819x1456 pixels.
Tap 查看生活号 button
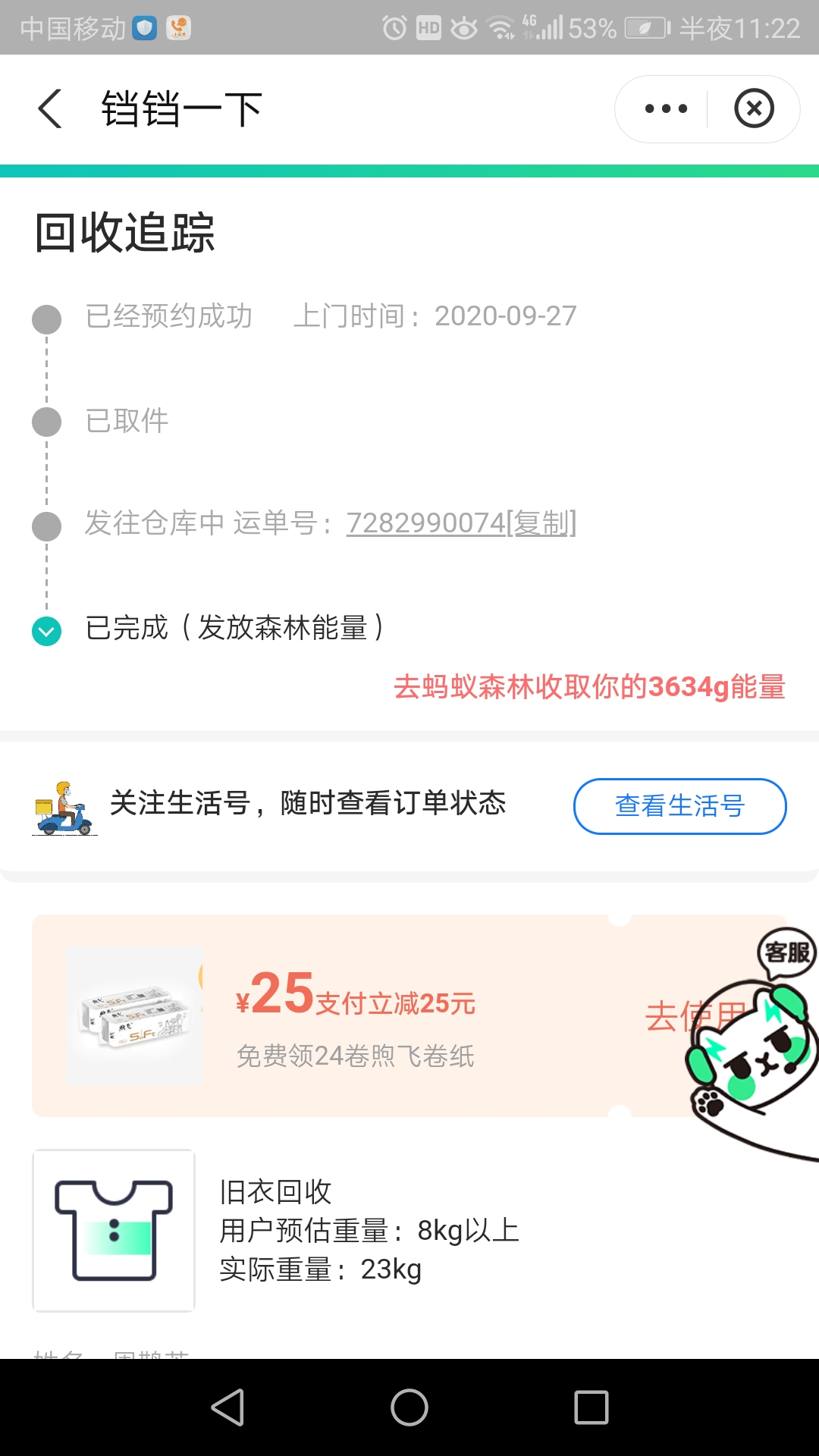pos(679,806)
